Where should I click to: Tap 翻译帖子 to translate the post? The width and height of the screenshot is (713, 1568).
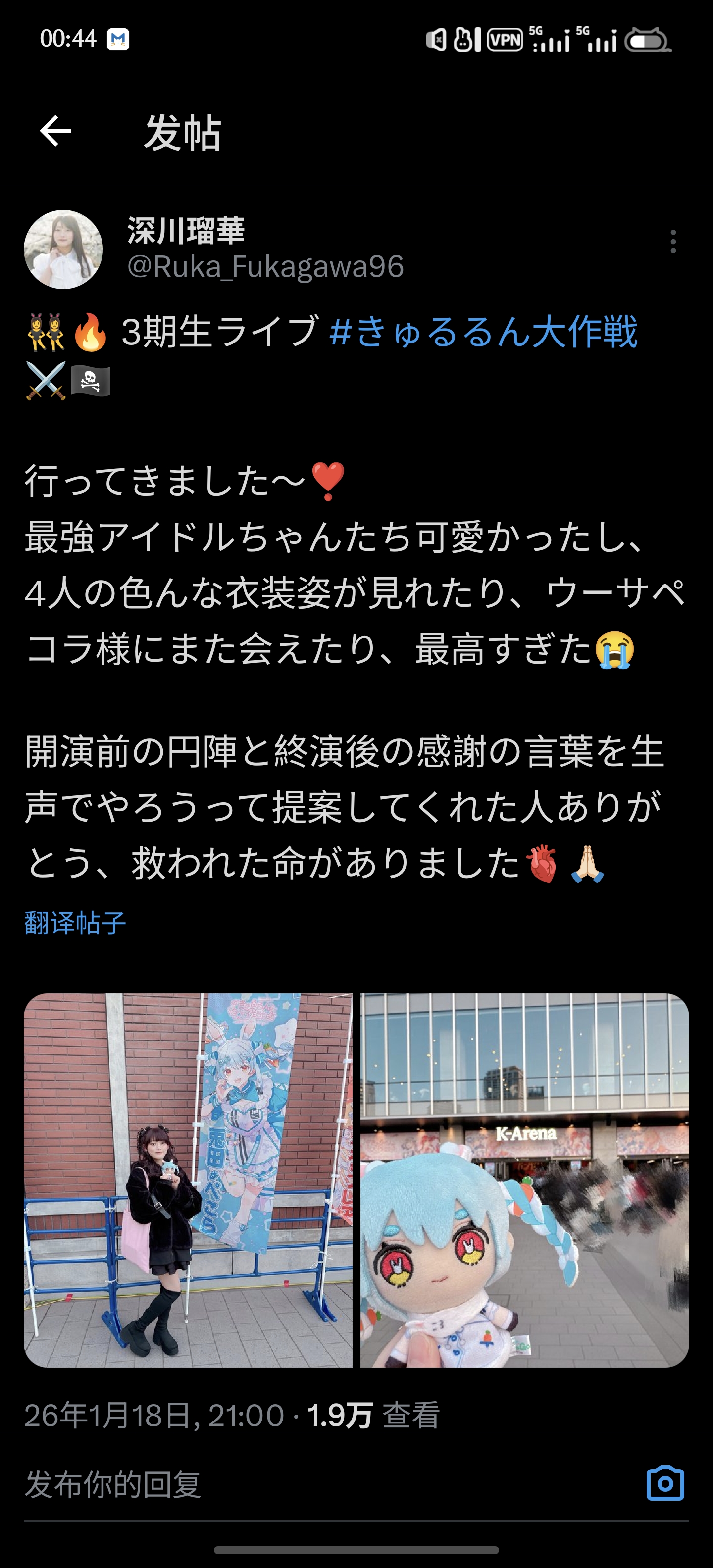click(x=75, y=924)
